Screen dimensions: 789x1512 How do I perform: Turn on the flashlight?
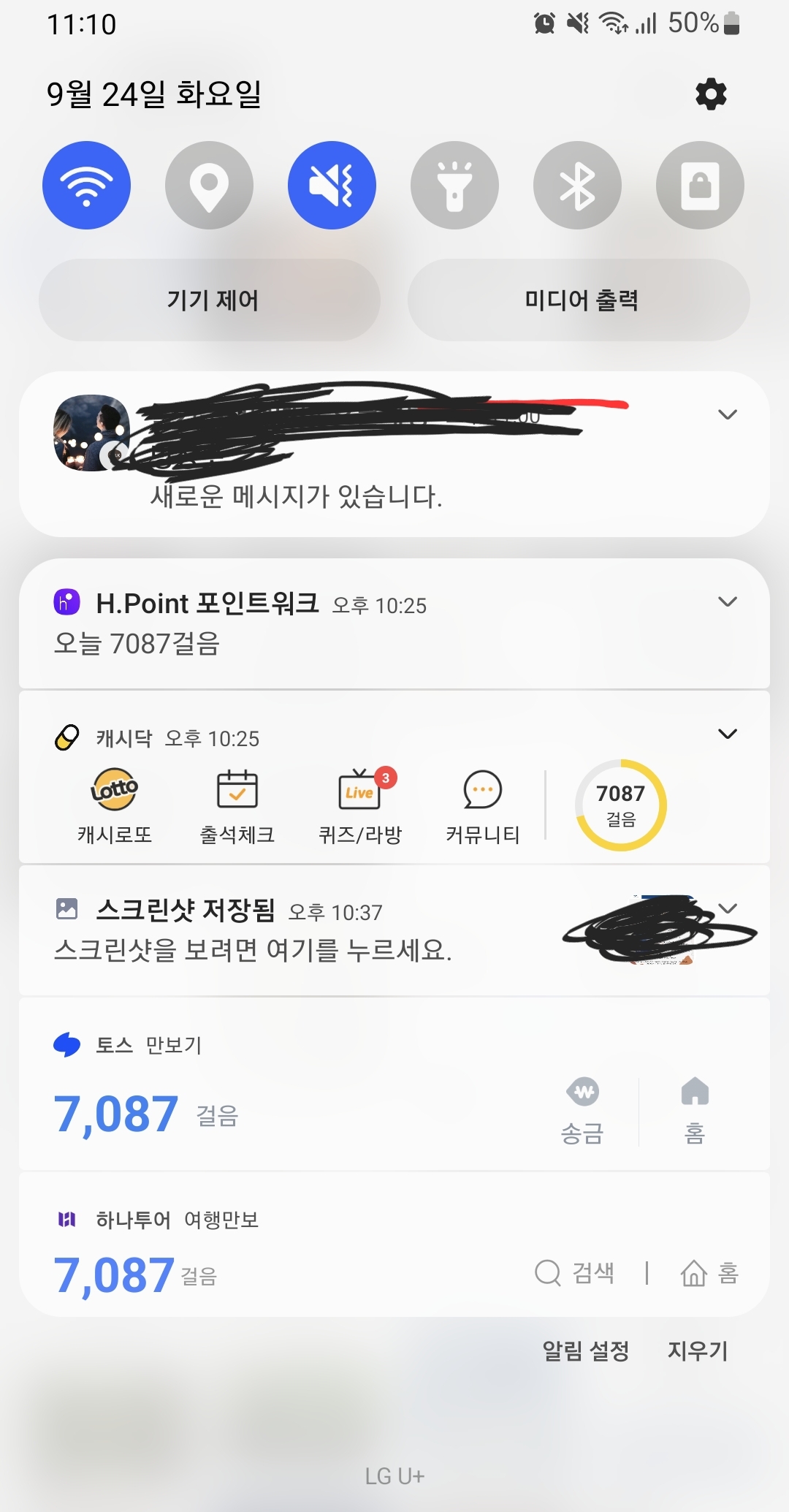pos(454,186)
